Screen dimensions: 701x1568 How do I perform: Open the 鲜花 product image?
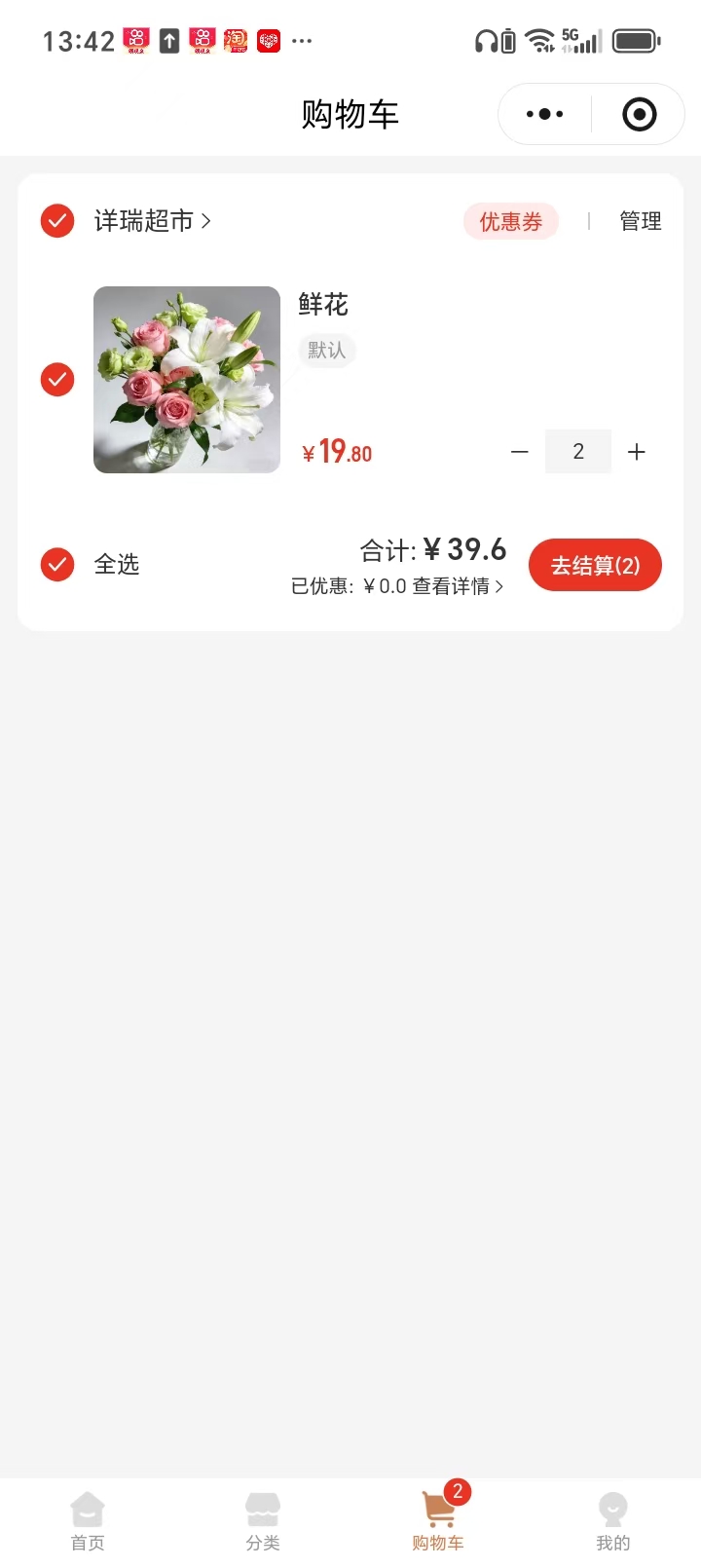187,380
